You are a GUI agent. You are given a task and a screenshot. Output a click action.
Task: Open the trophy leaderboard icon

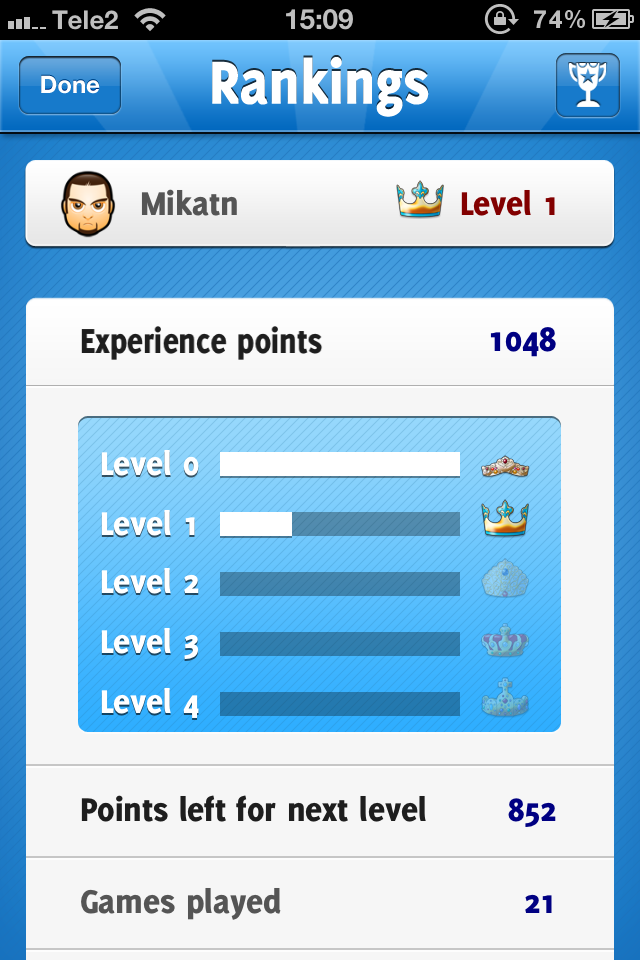tap(587, 86)
